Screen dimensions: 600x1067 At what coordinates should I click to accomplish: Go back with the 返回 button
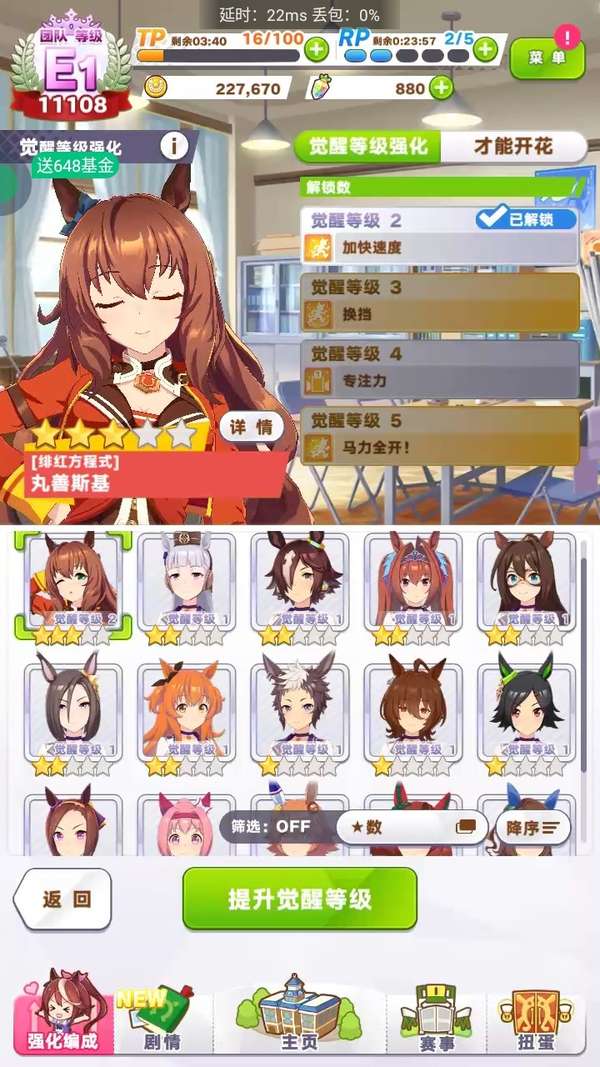pyautogui.click(x=65, y=898)
